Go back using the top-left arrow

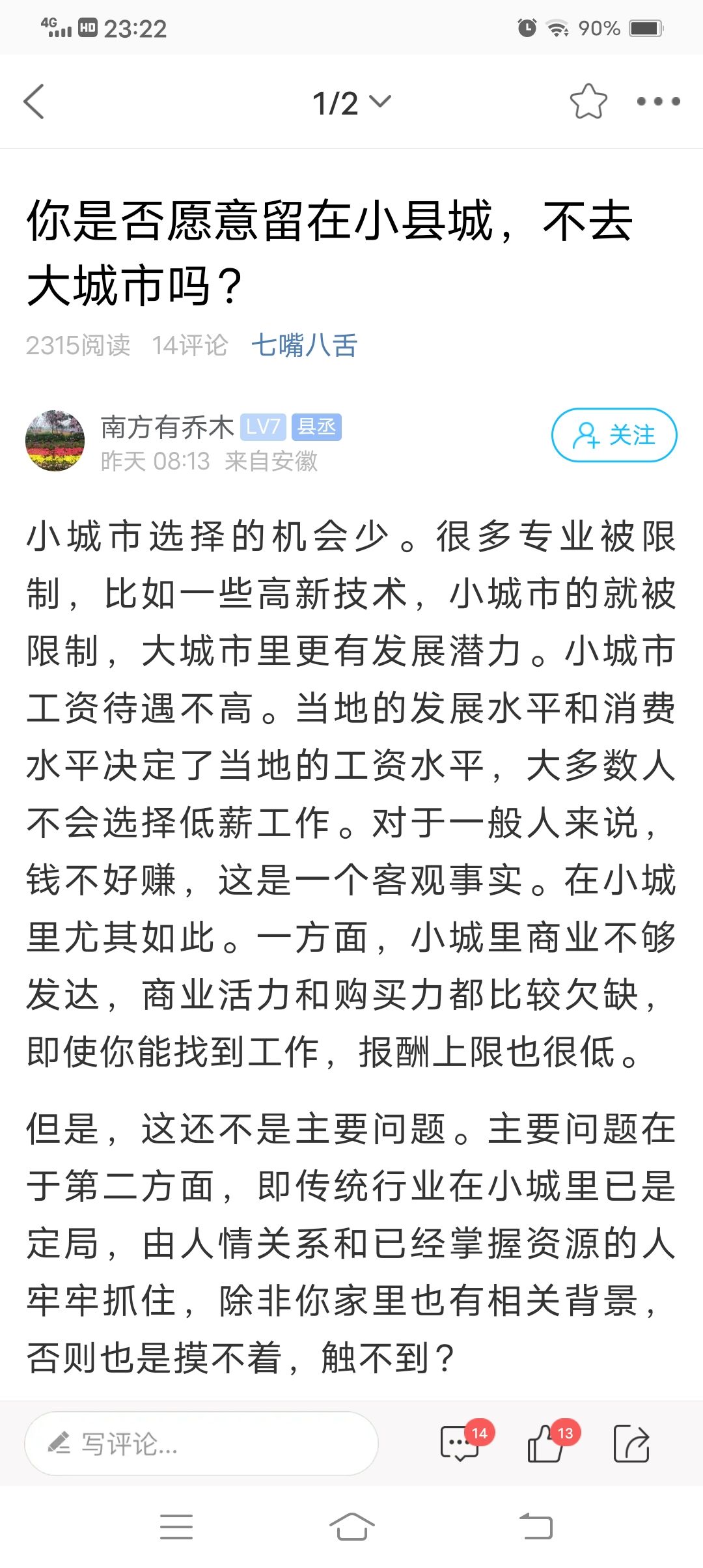click(x=34, y=102)
